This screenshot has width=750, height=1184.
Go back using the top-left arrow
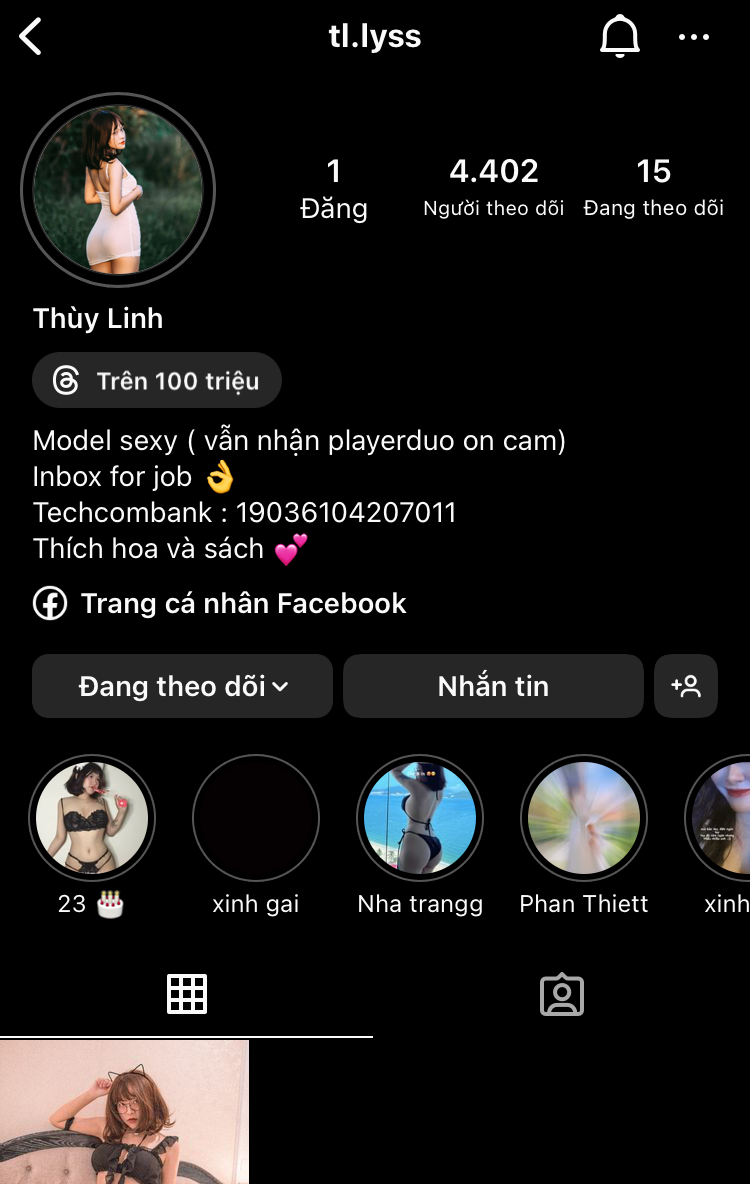(x=31, y=38)
